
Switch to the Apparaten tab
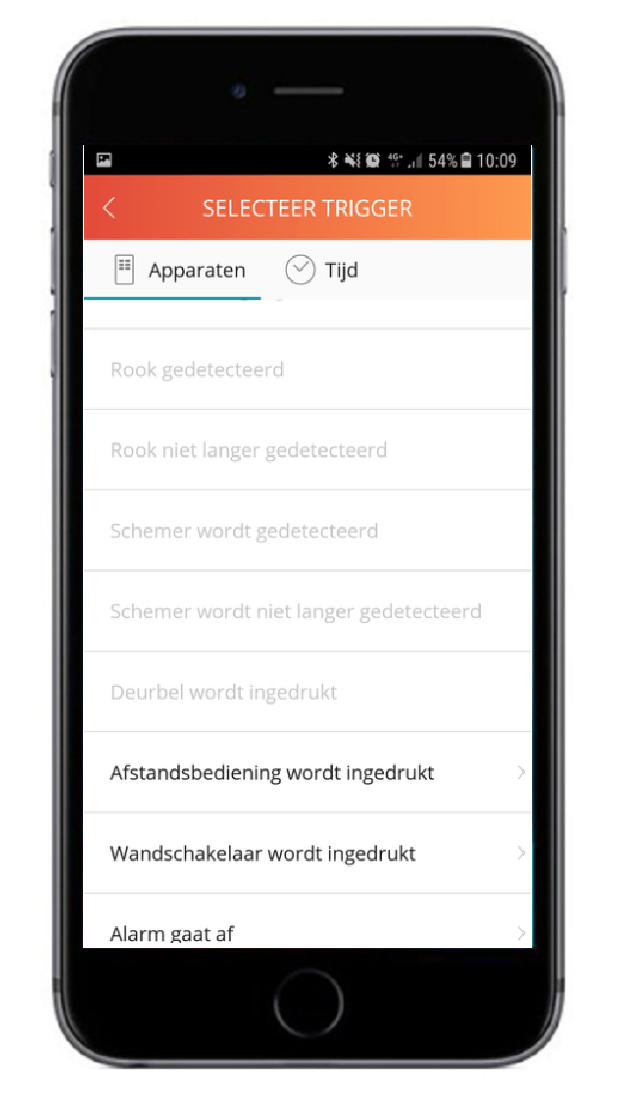[x=178, y=270]
